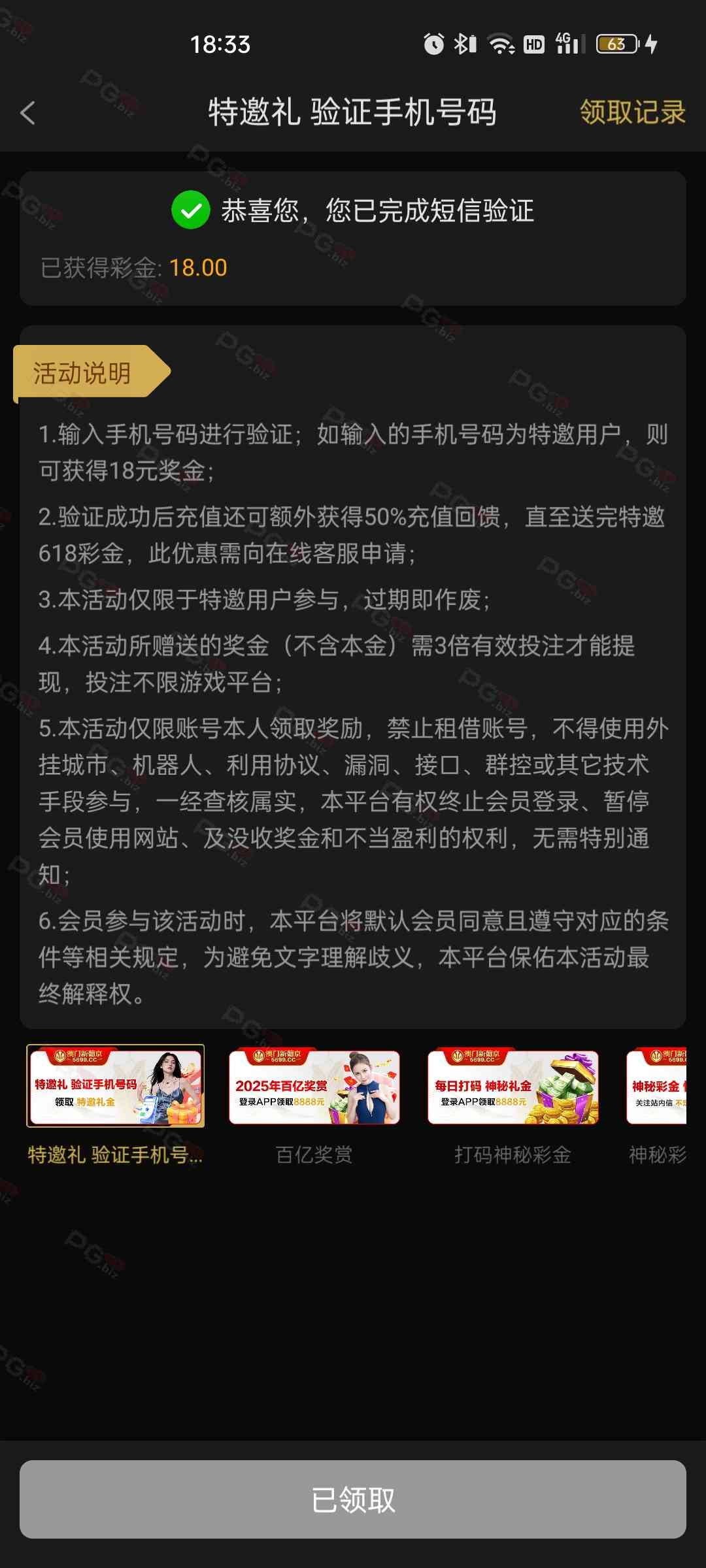Go back using the top-left arrow

coord(27,113)
